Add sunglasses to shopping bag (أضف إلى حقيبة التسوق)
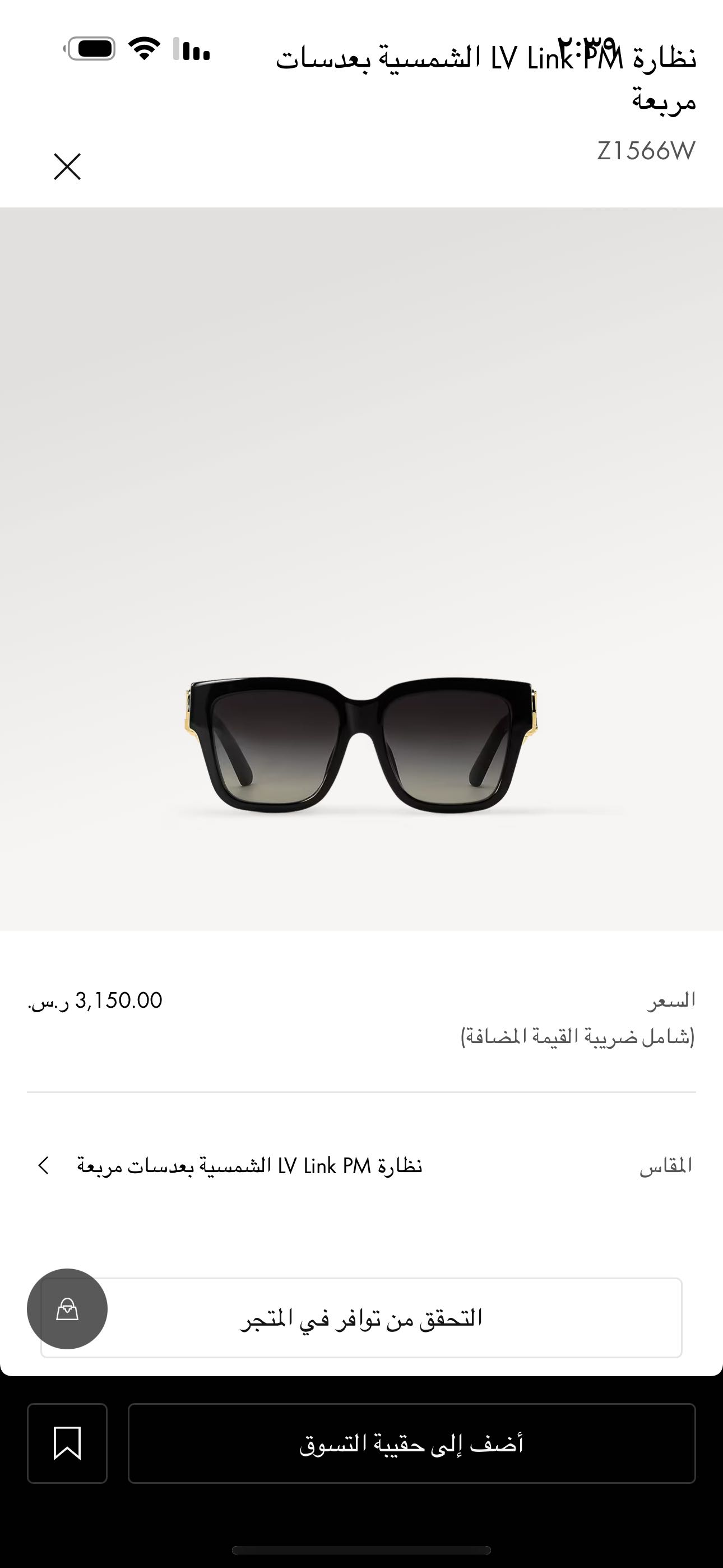The height and width of the screenshot is (1568, 723). (411, 1444)
